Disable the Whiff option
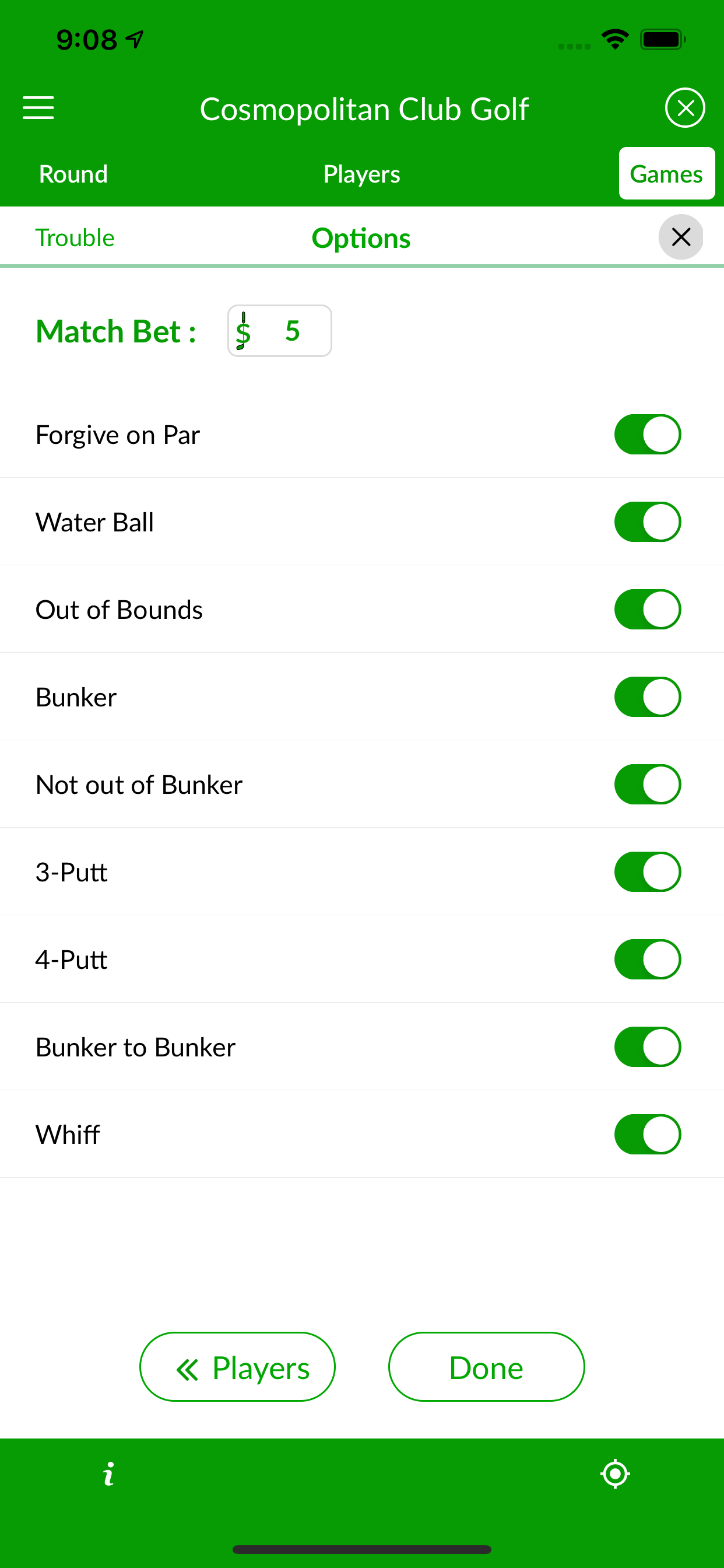The width and height of the screenshot is (724, 1568). coord(647,1135)
